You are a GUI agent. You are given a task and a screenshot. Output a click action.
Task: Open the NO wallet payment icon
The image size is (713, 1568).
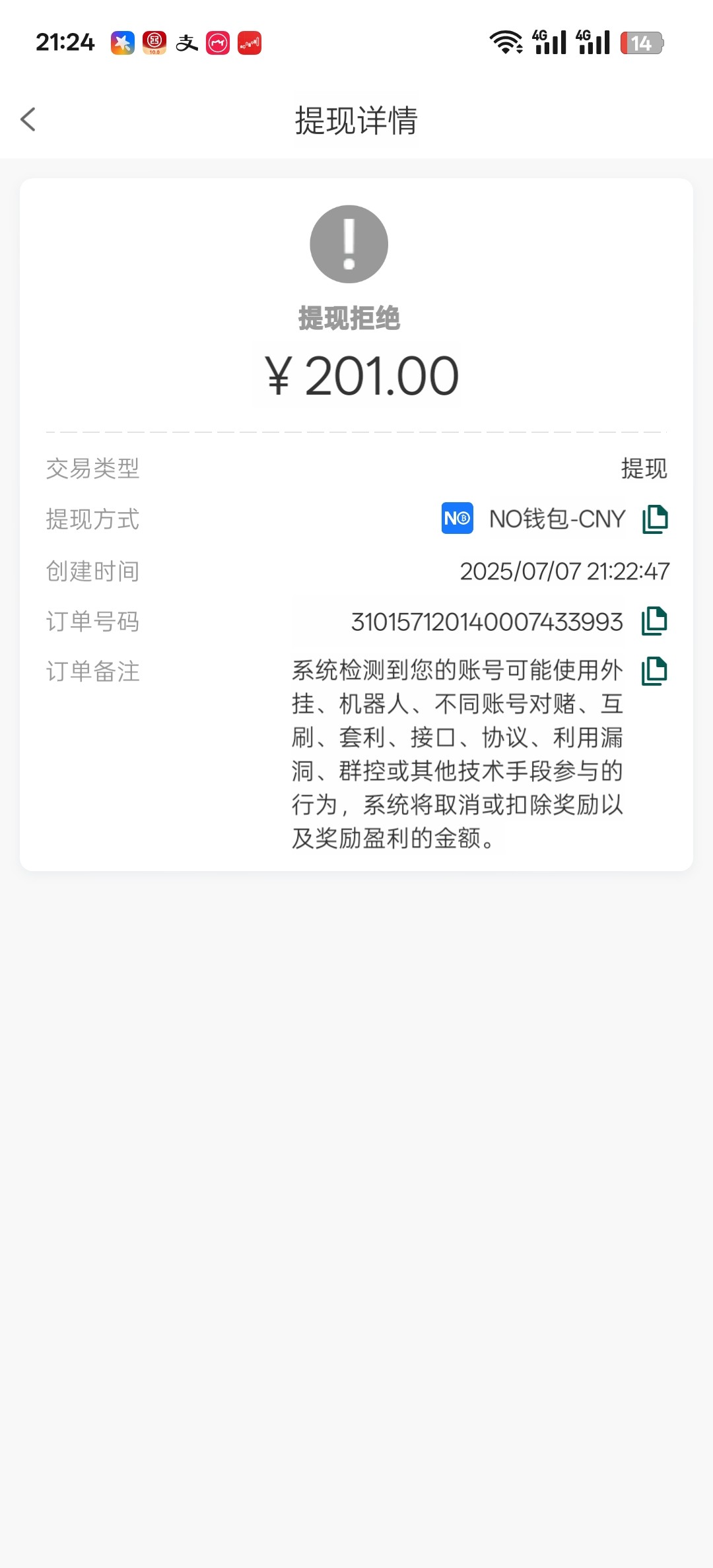(457, 519)
